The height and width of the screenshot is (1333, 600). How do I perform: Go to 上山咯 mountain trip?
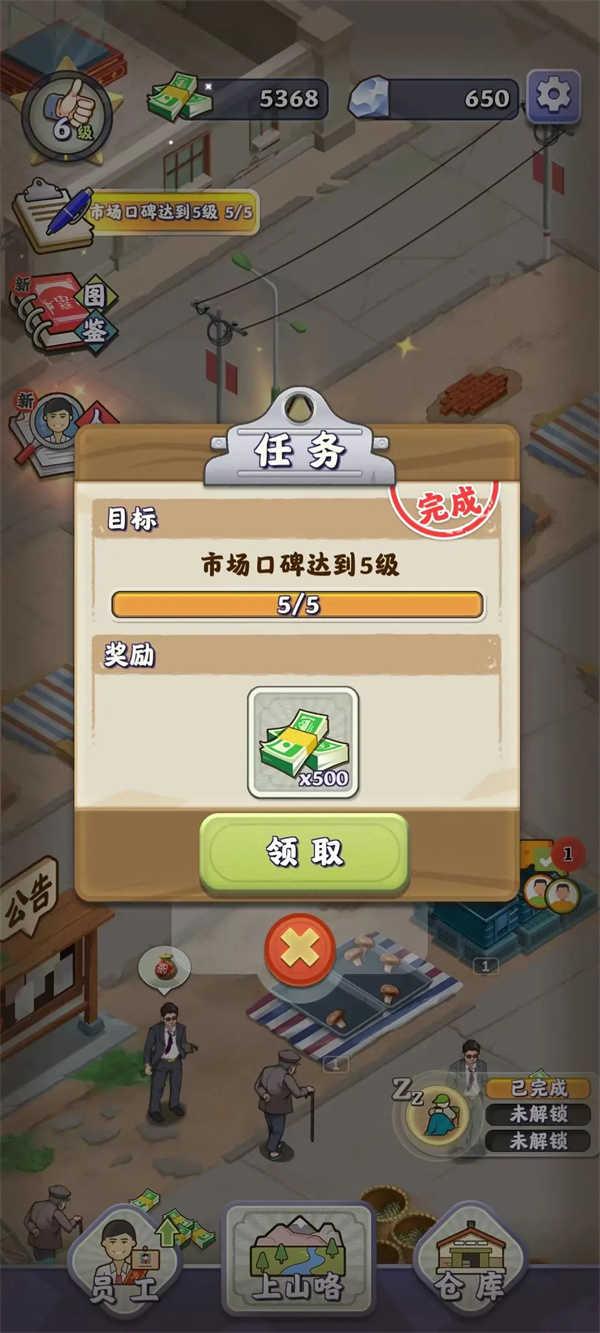[x=299, y=1259]
